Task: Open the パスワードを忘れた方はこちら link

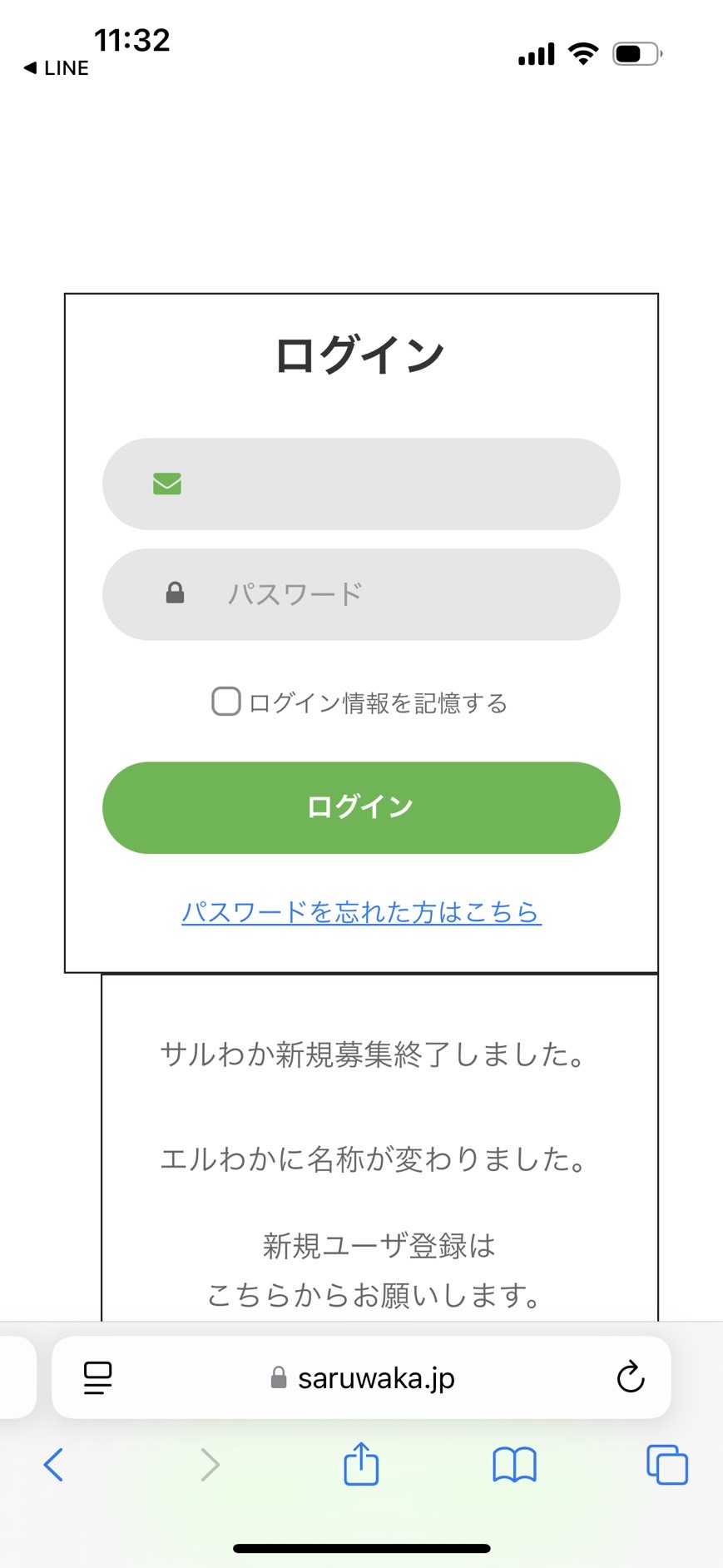Action: pyautogui.click(x=361, y=912)
